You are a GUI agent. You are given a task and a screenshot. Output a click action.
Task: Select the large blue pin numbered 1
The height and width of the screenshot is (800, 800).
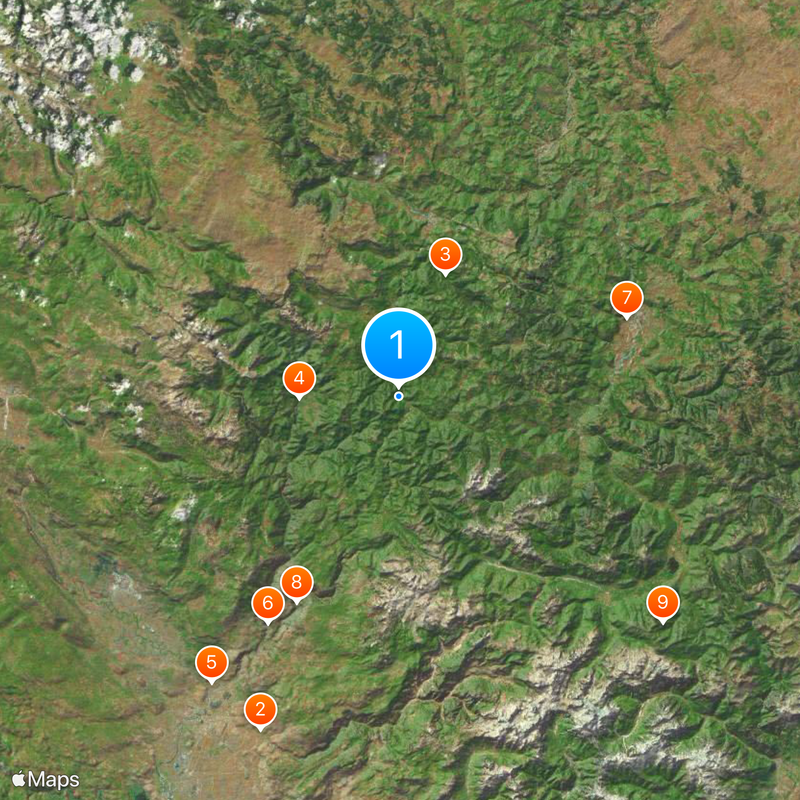click(398, 345)
